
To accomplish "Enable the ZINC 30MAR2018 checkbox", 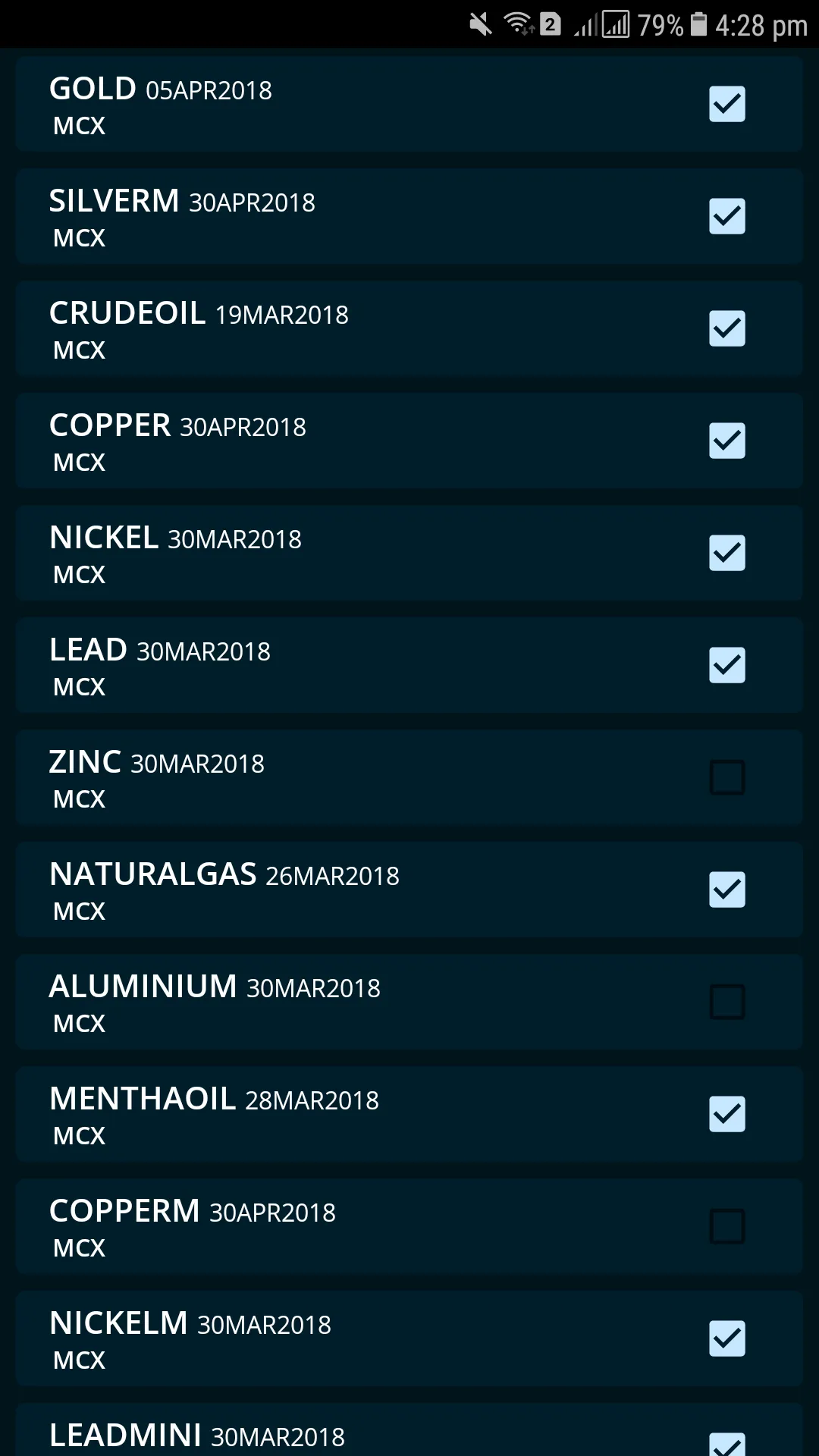I will [726, 777].
